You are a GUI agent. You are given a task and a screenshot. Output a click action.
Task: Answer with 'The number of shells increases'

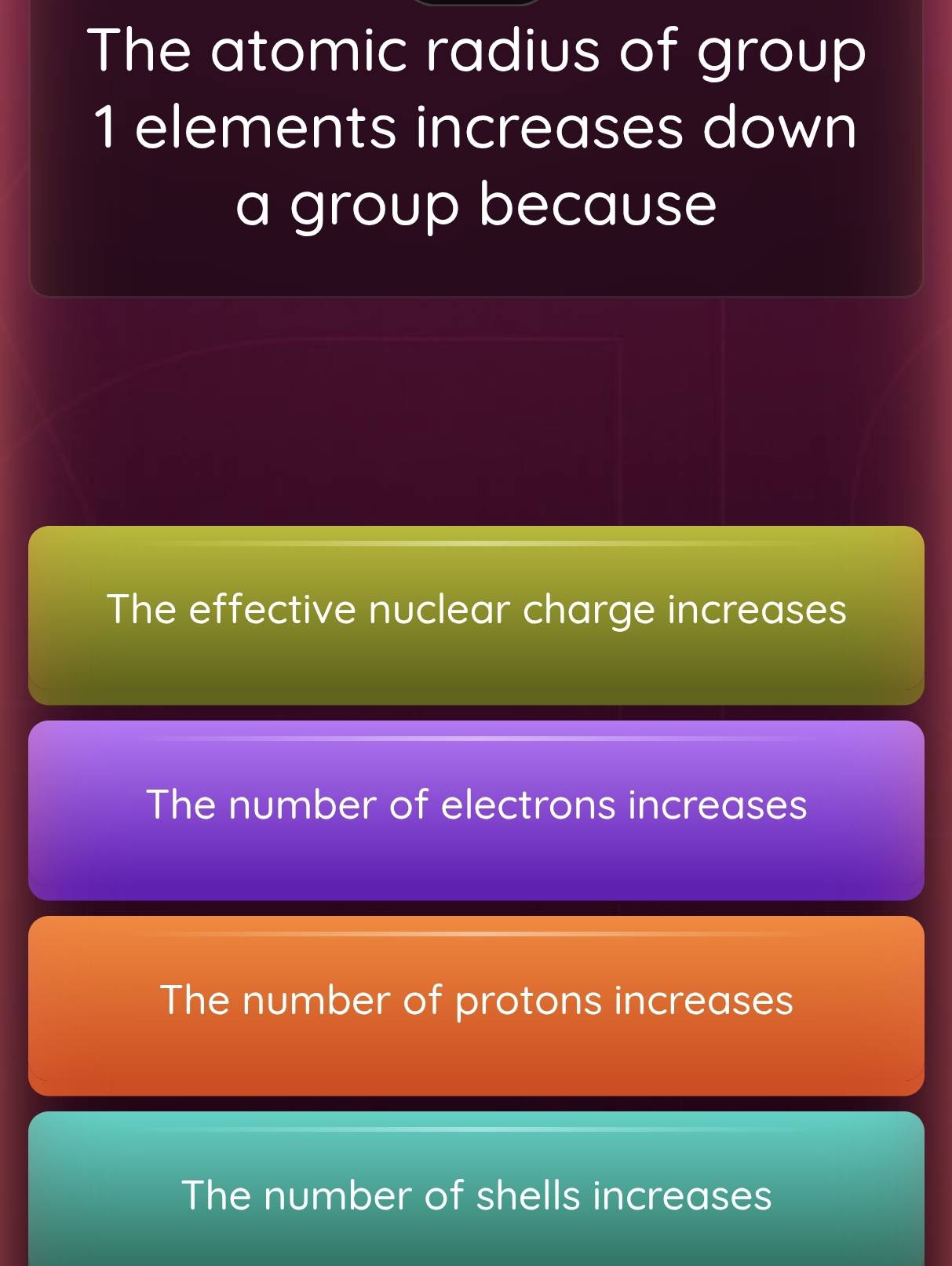coord(476,1195)
